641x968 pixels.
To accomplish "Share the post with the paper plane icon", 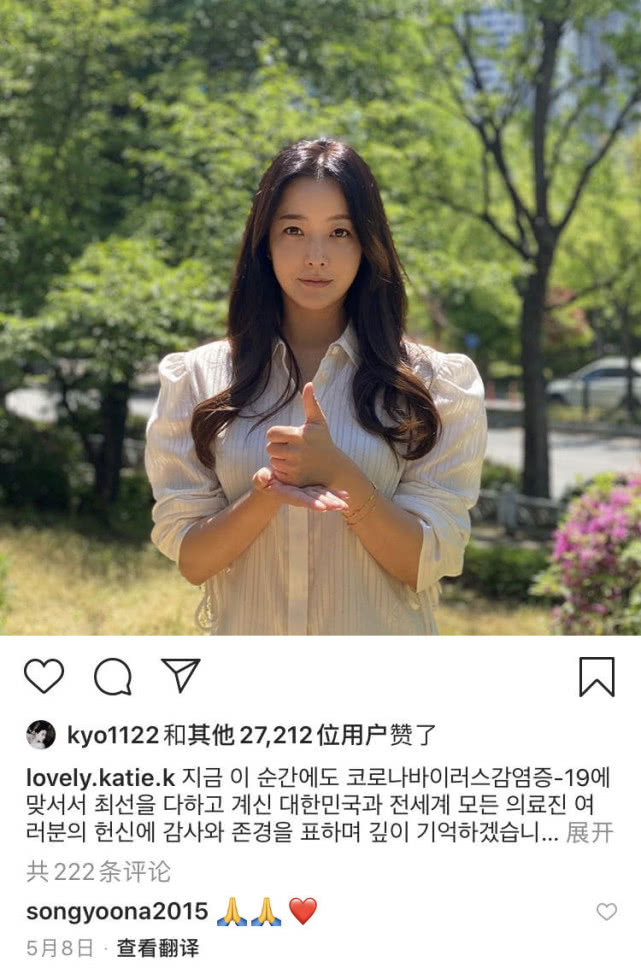I will coord(181,676).
